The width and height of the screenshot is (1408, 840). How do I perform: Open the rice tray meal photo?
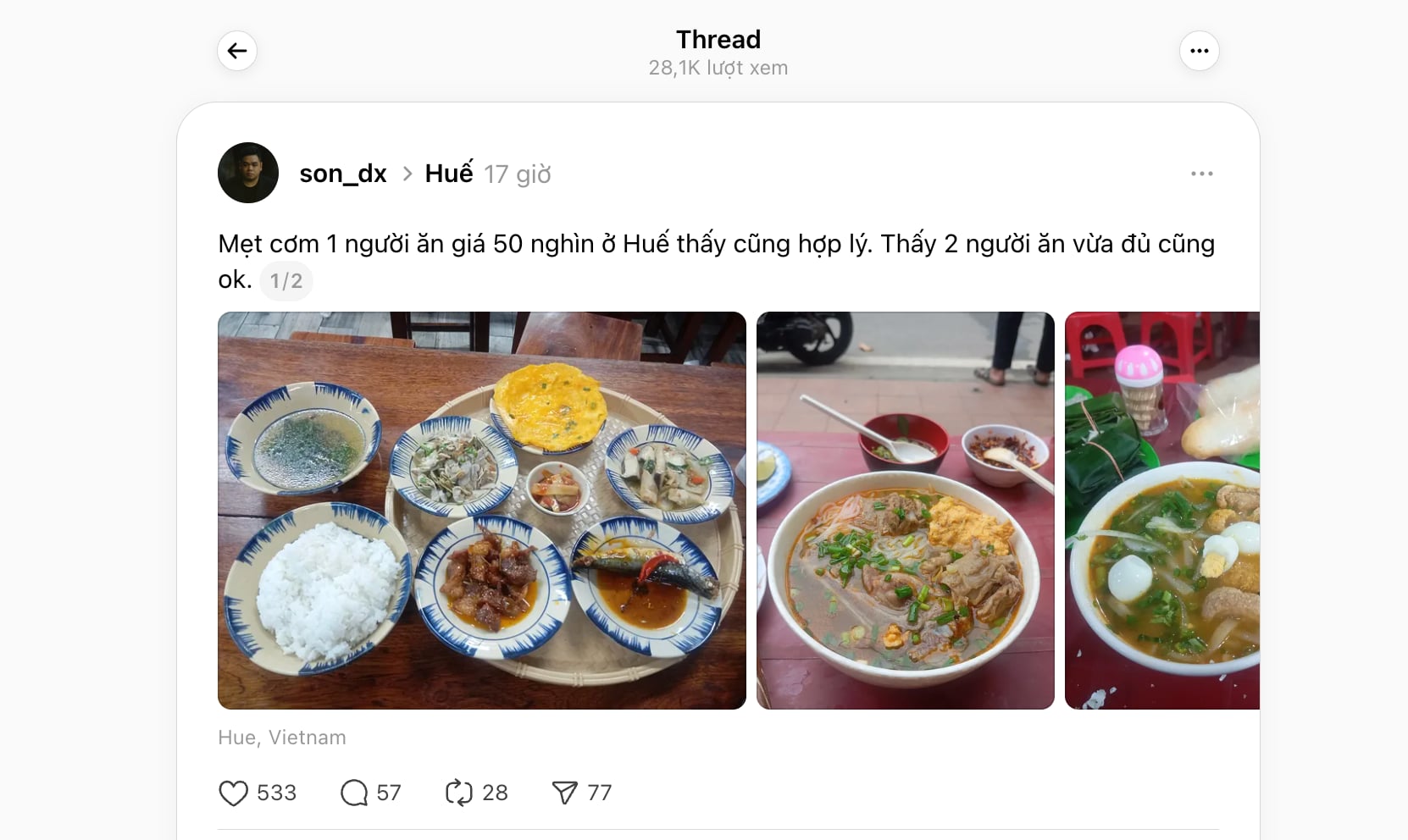tap(481, 510)
